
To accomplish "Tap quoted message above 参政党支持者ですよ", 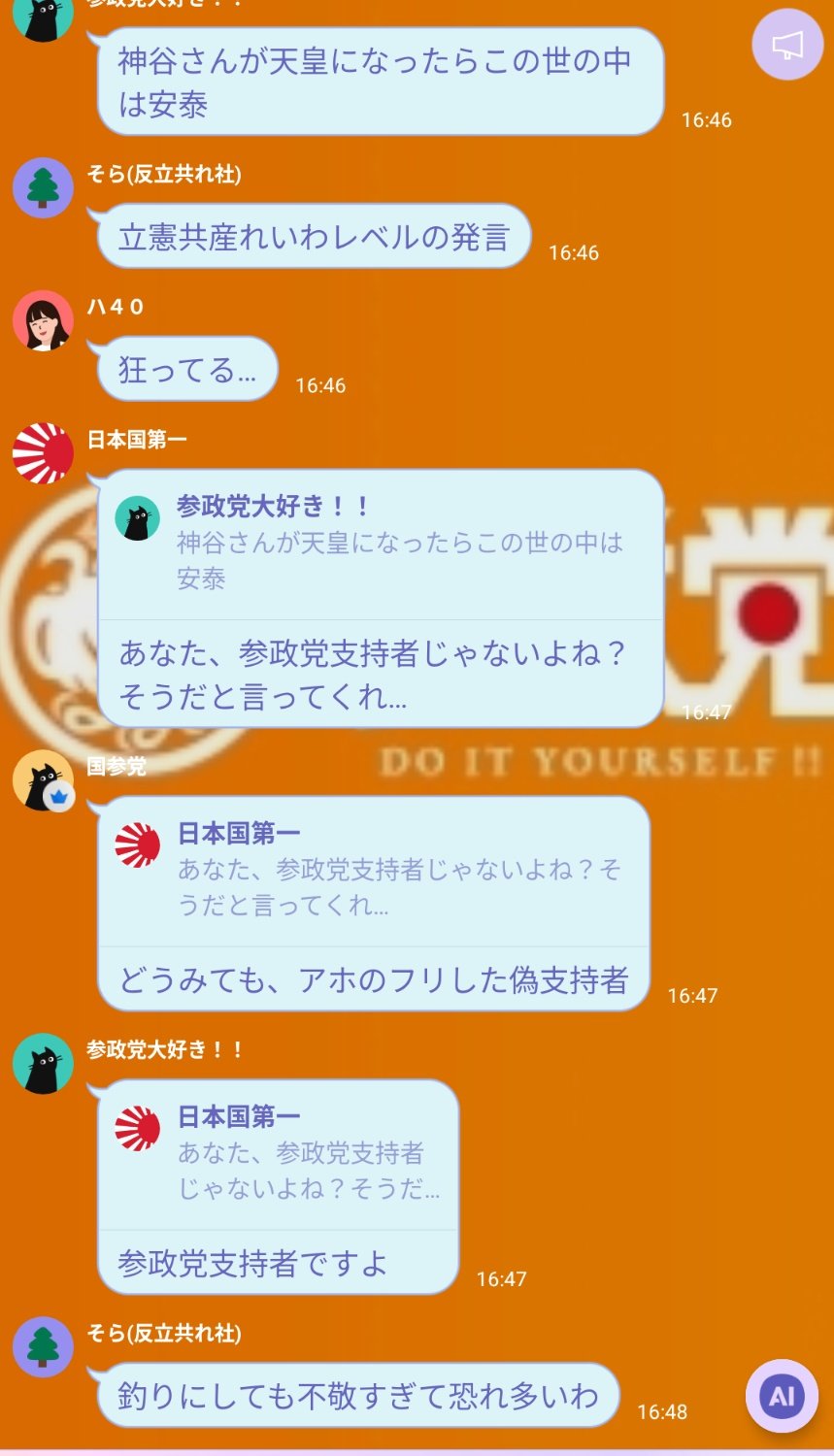I will pyautogui.click(x=279, y=1155).
